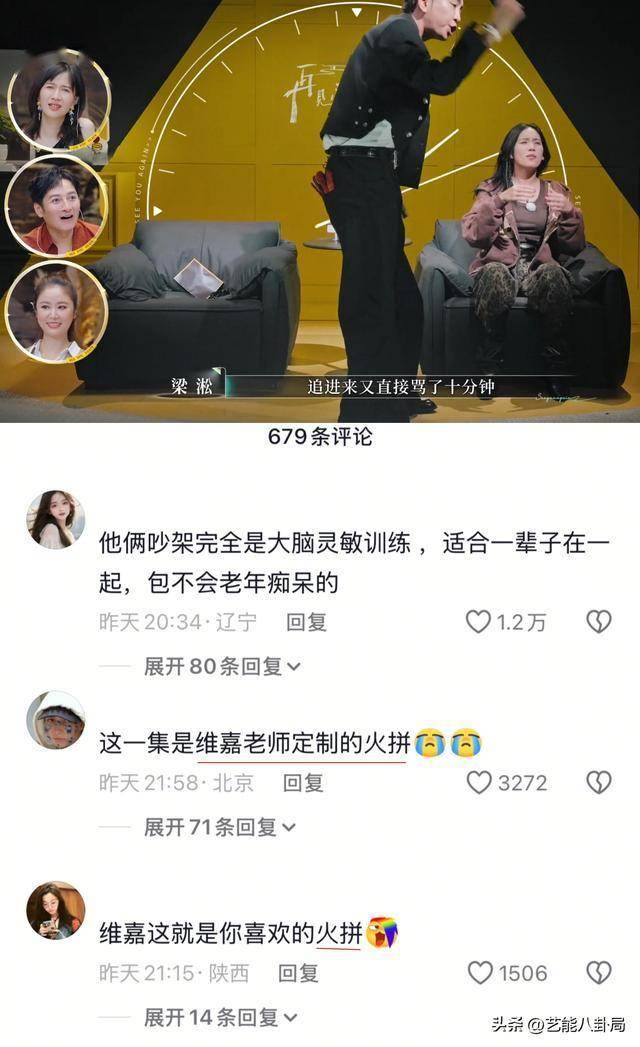Like the 维嘉老师定制的火拼 comment
The image size is (640, 1047).
coord(480,782)
